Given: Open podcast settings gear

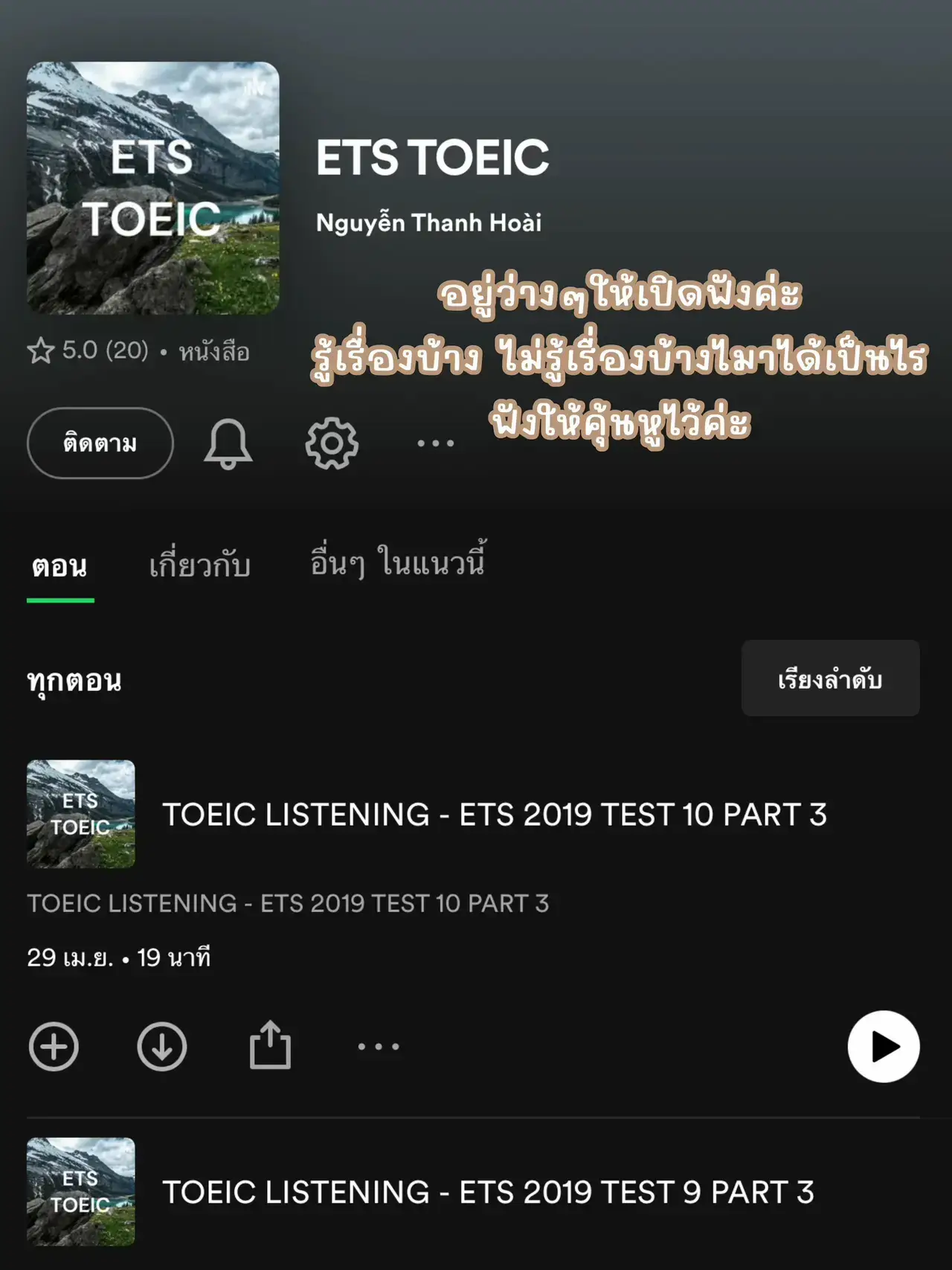Looking at the screenshot, I should coord(332,443).
